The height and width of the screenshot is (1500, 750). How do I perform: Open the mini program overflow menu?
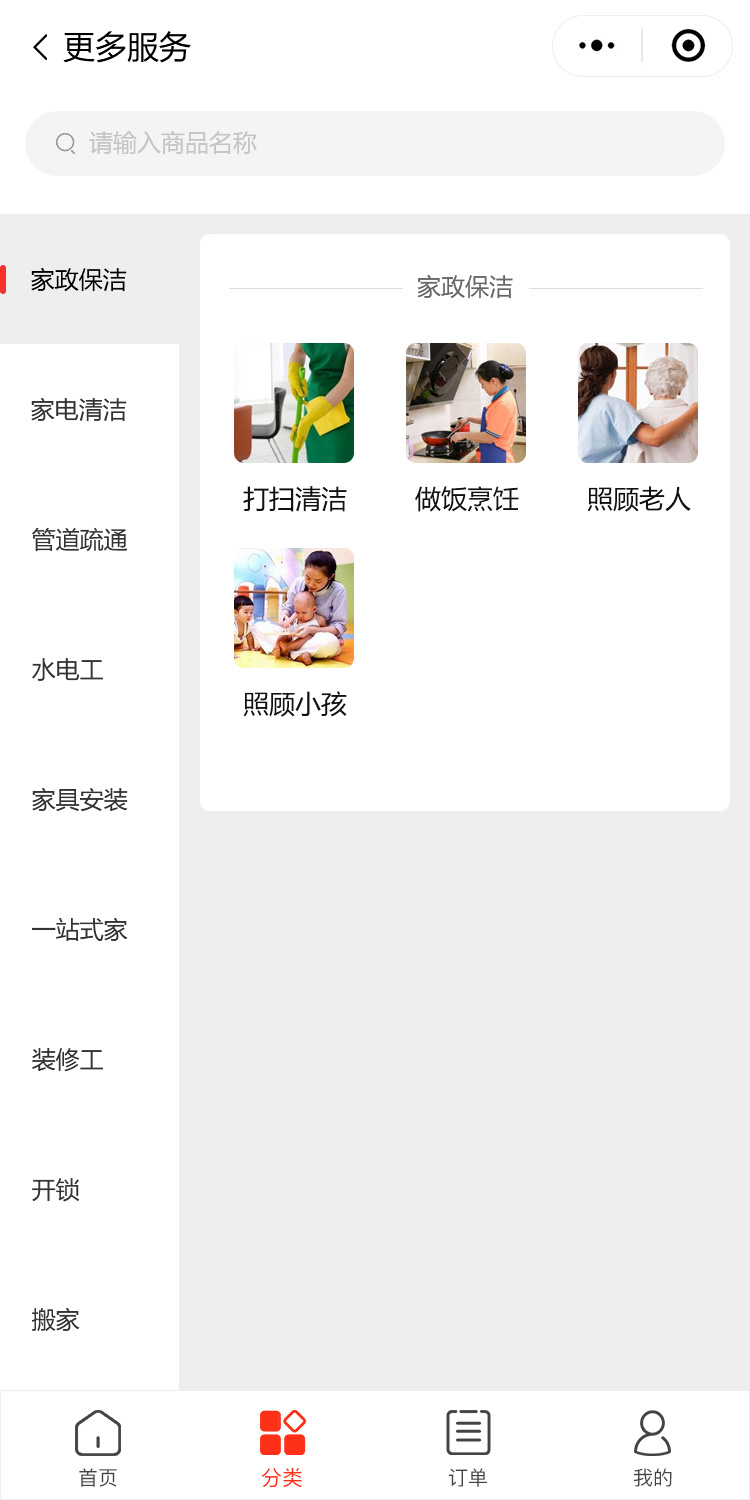[x=597, y=46]
